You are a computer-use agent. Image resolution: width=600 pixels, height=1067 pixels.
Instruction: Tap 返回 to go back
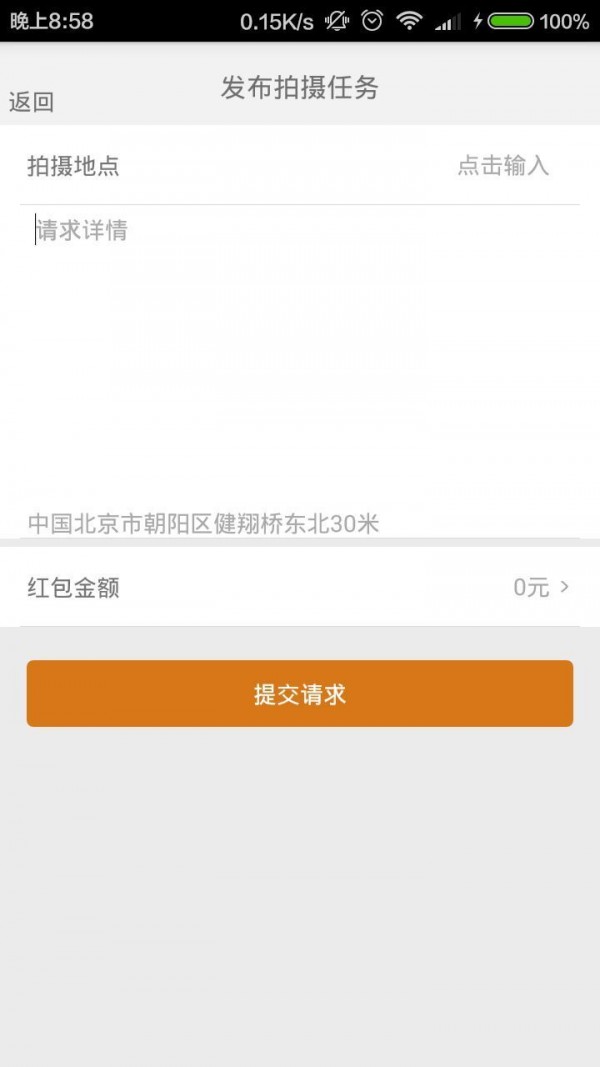coord(31,102)
